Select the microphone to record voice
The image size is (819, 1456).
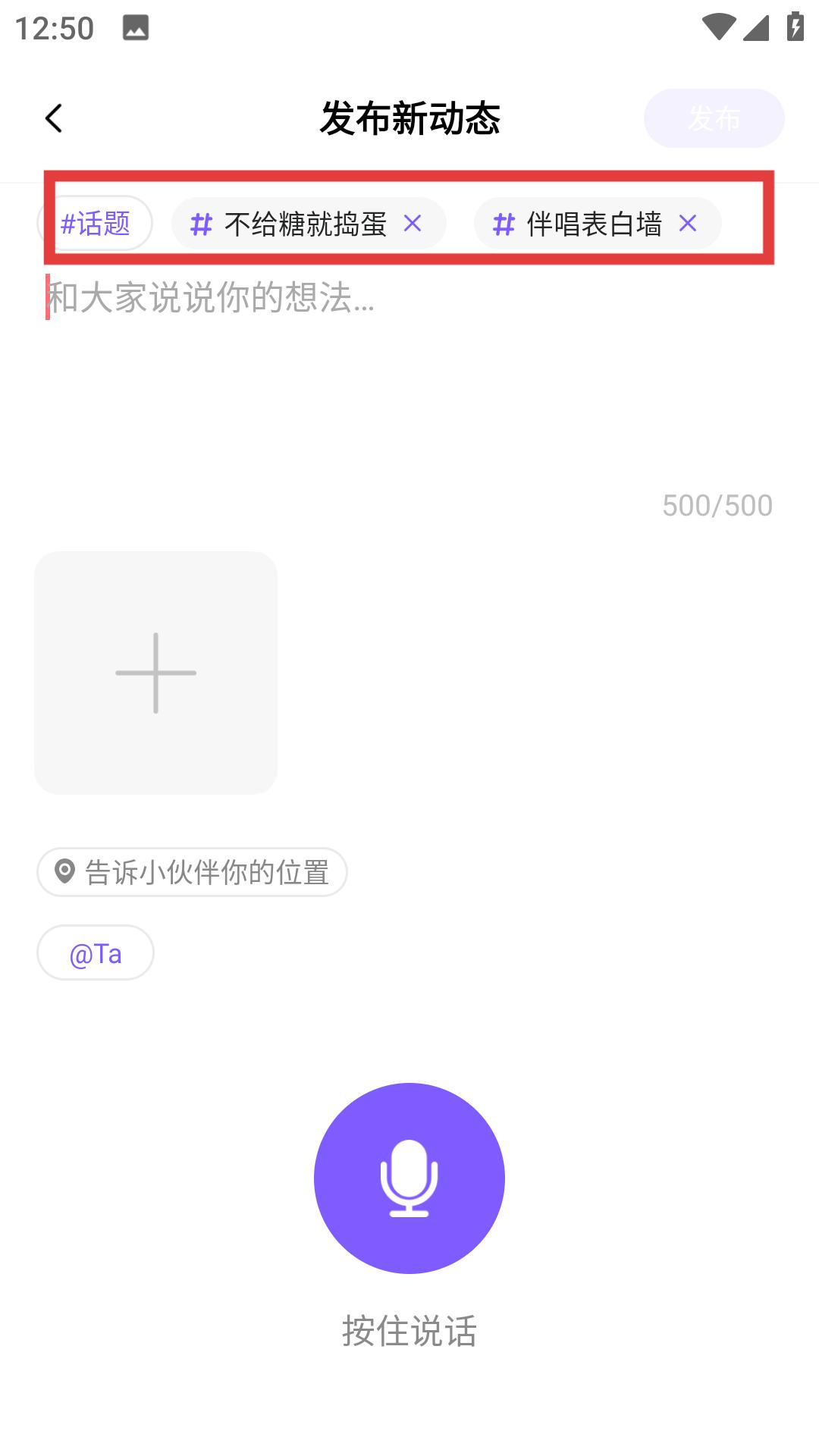(x=409, y=1178)
